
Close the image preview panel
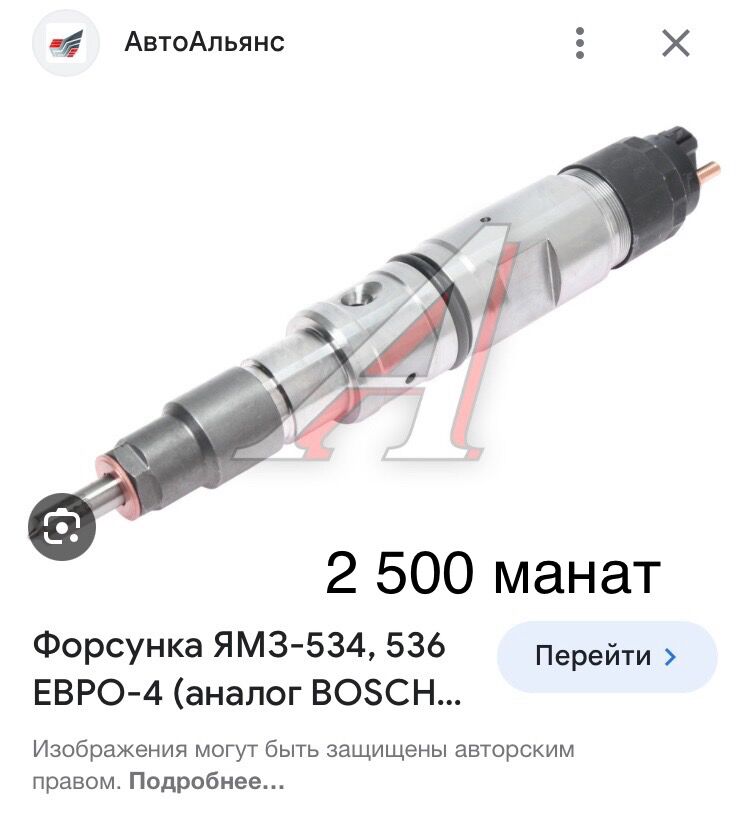(675, 41)
